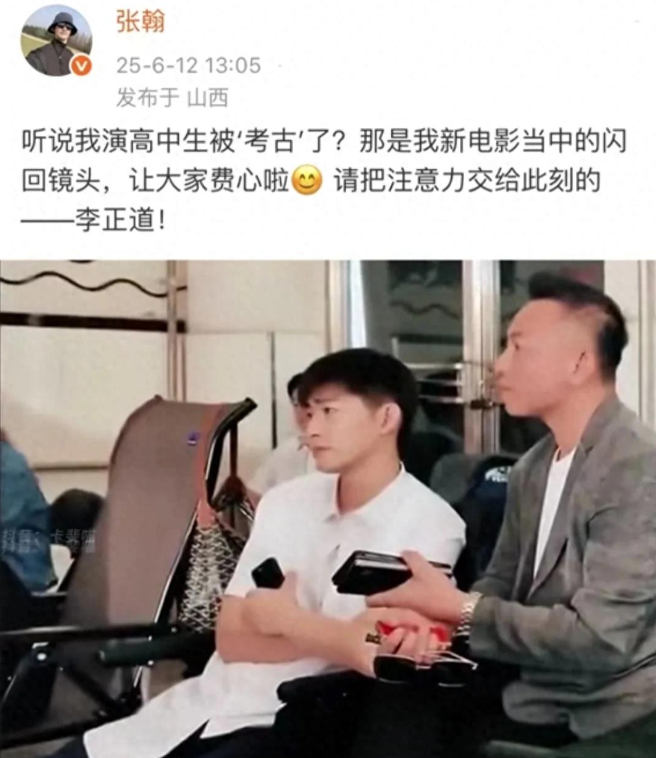Open 张翰's profile avatar

56,40
